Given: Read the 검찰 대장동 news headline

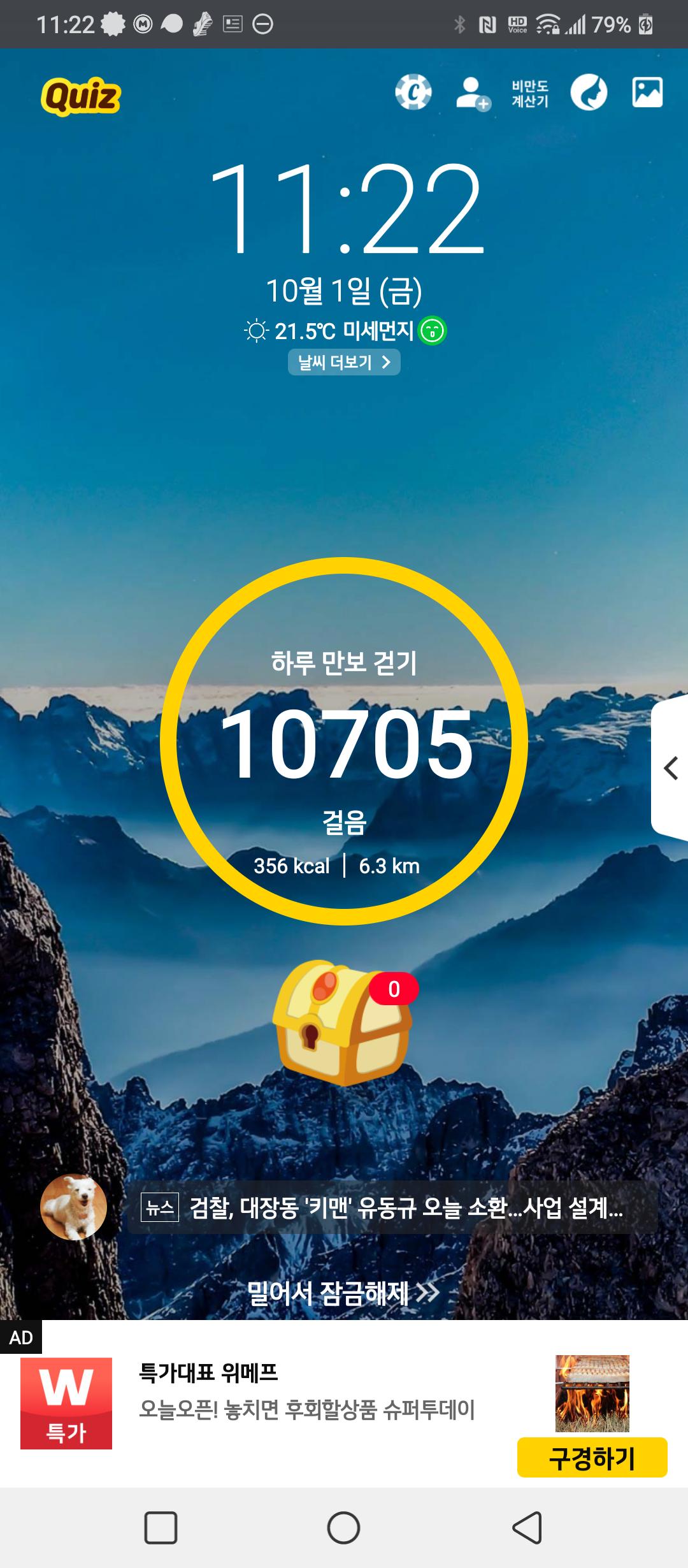Looking at the screenshot, I should (406, 1208).
